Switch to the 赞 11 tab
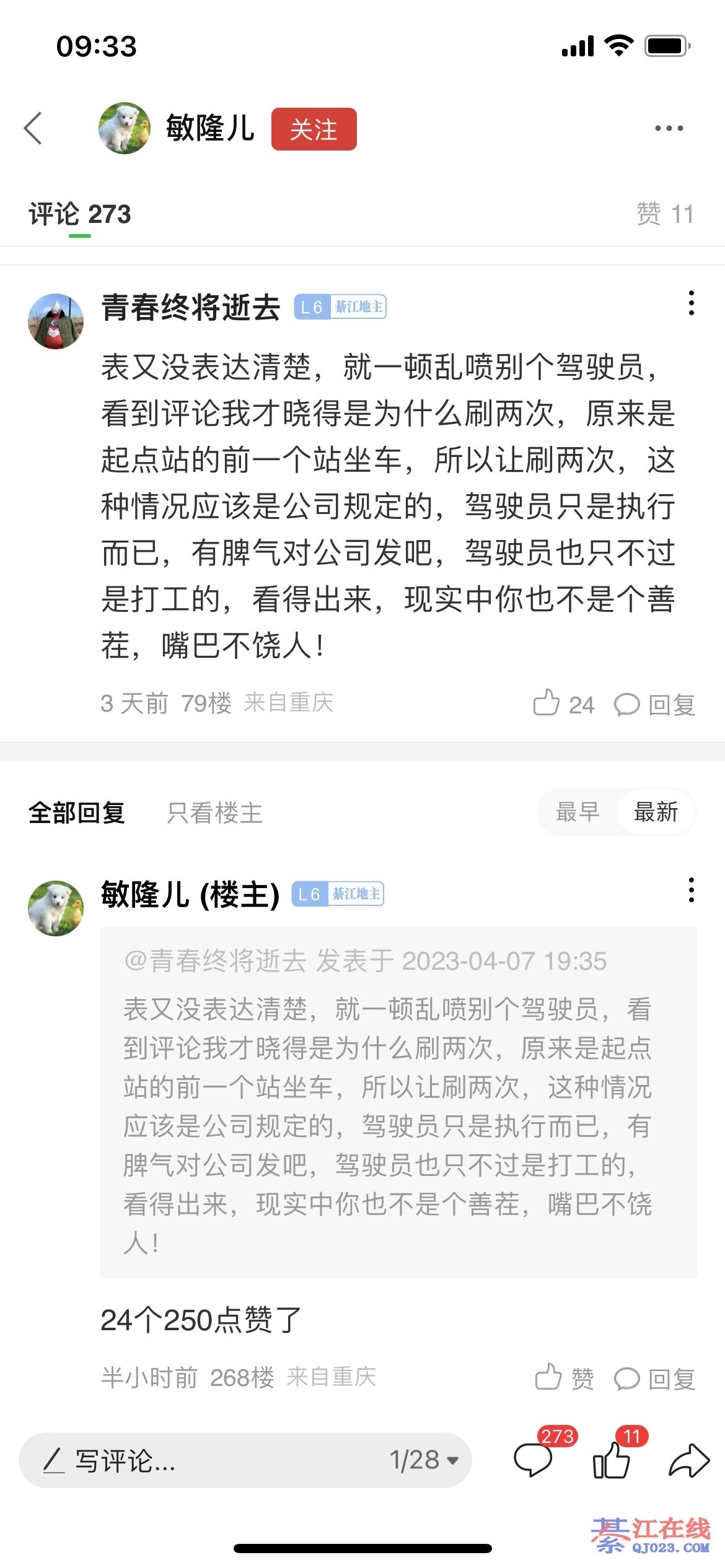This screenshot has height=1568, width=725. 665,214
